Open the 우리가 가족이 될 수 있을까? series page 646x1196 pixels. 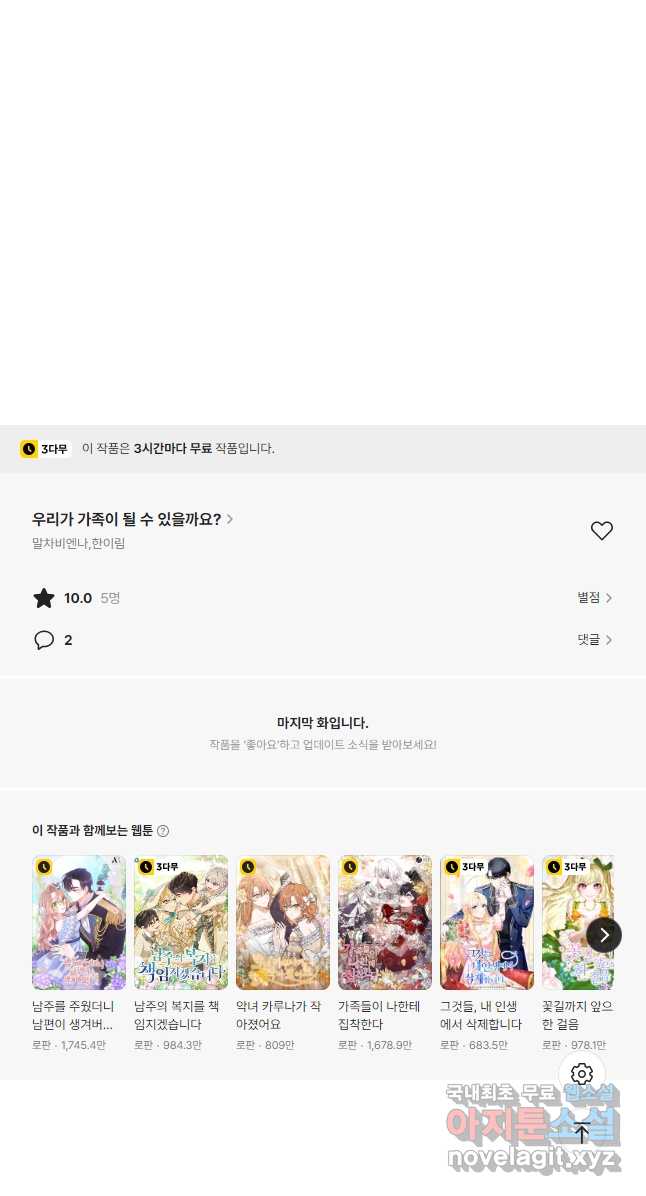click(133, 519)
